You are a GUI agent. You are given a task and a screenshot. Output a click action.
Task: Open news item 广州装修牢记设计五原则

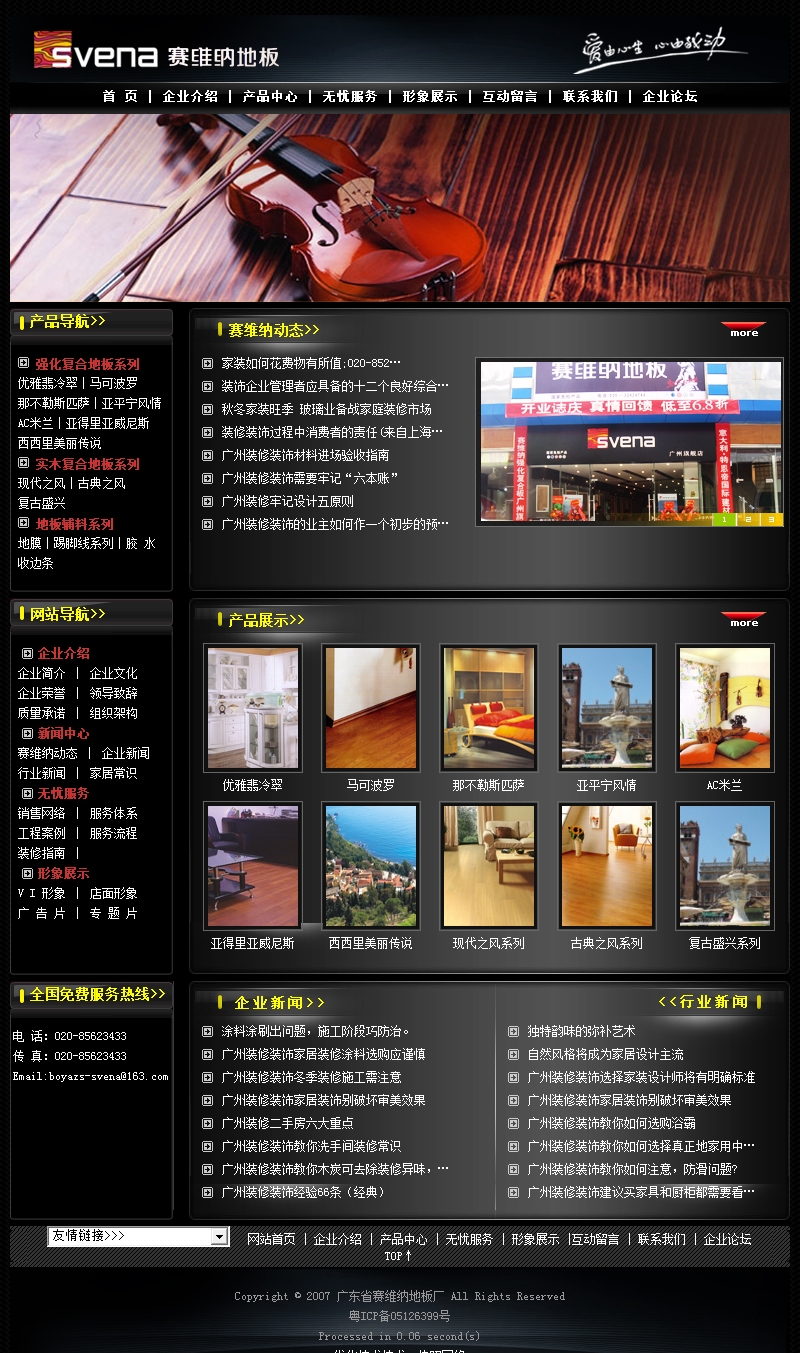287,501
